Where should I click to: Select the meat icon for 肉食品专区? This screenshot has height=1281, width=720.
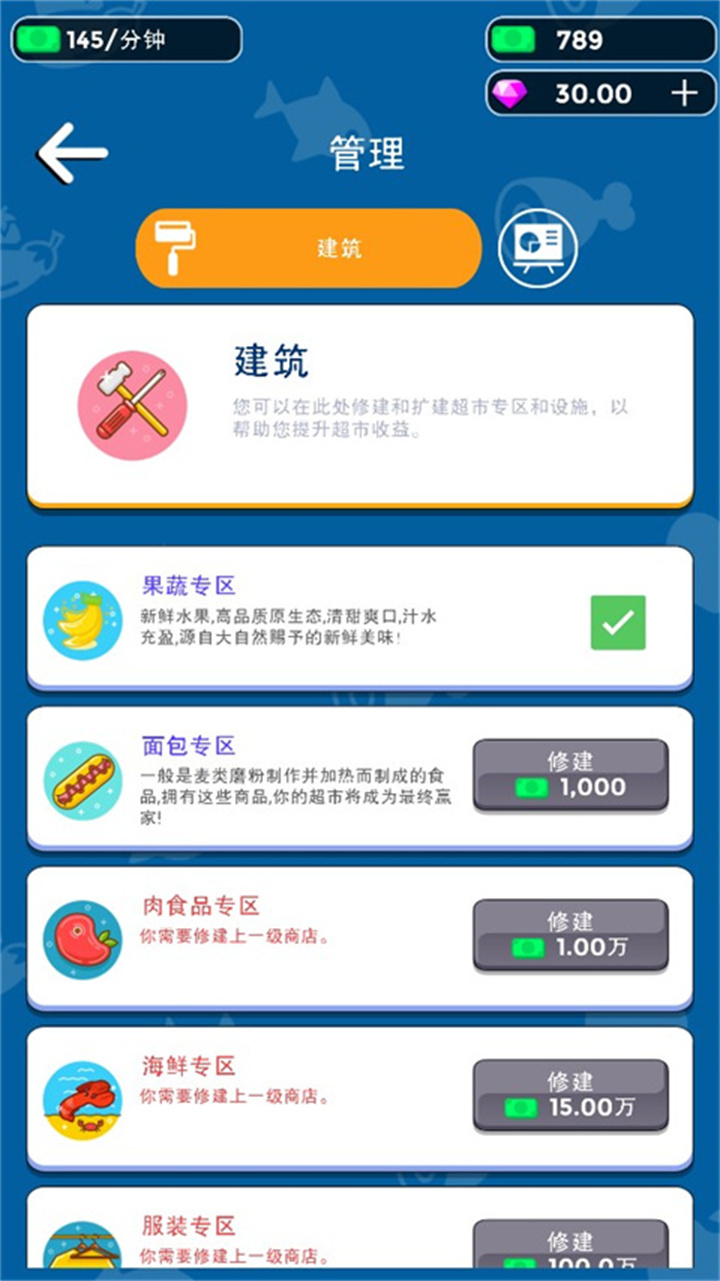click(84, 937)
